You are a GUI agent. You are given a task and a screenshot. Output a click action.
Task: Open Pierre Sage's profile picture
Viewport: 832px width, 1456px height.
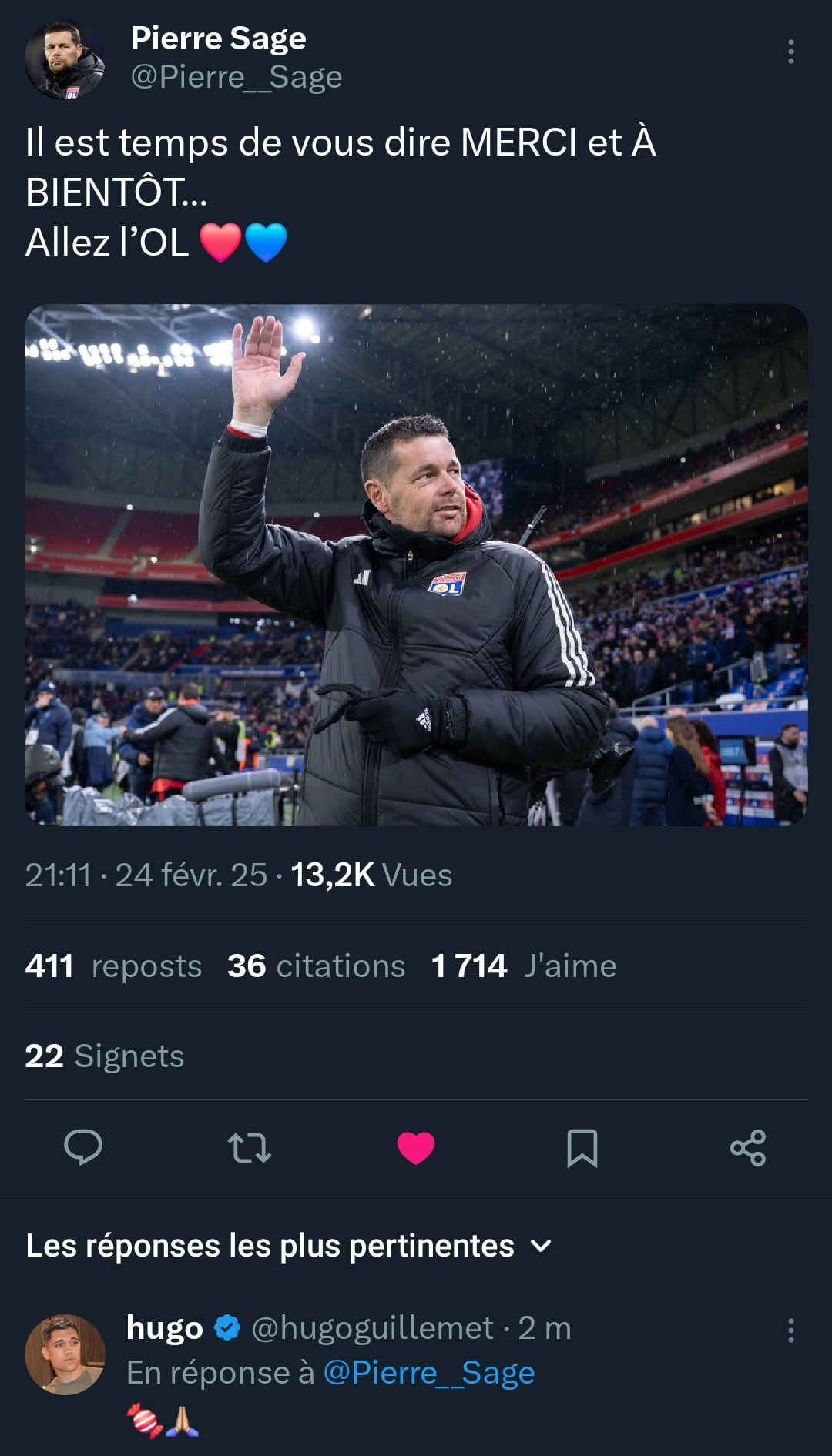65,59
